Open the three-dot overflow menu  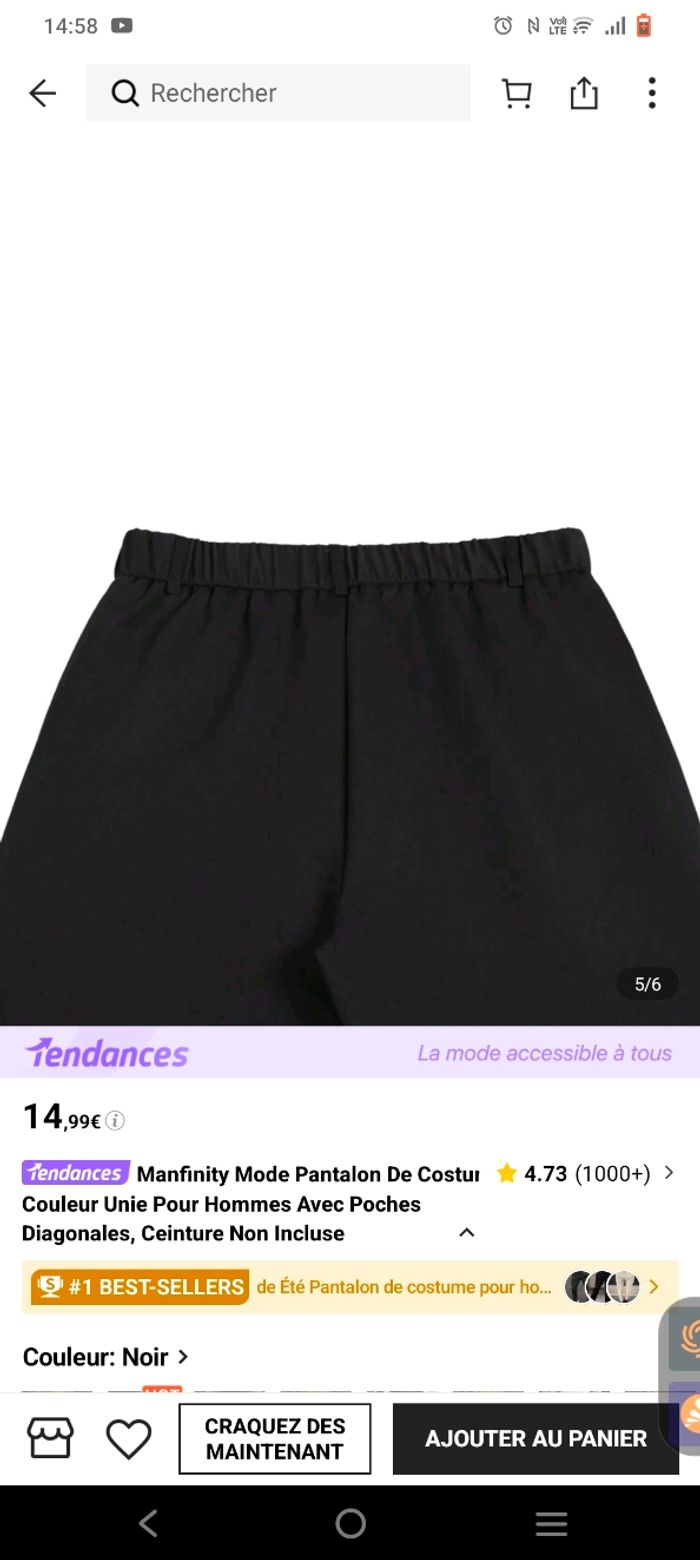pos(651,93)
